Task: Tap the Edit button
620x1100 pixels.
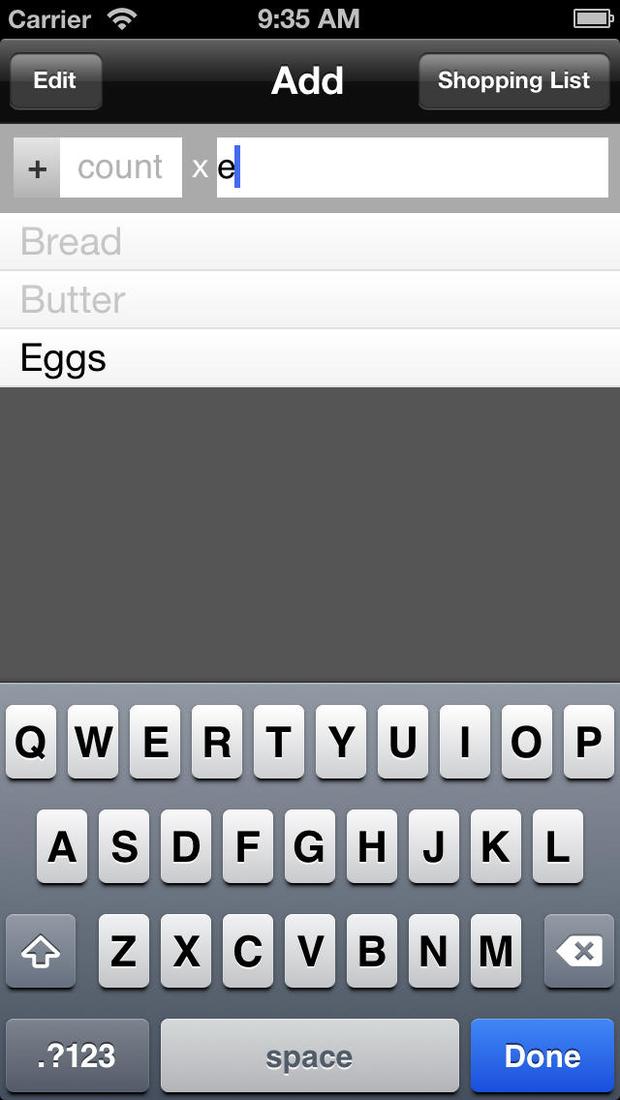Action: point(55,81)
